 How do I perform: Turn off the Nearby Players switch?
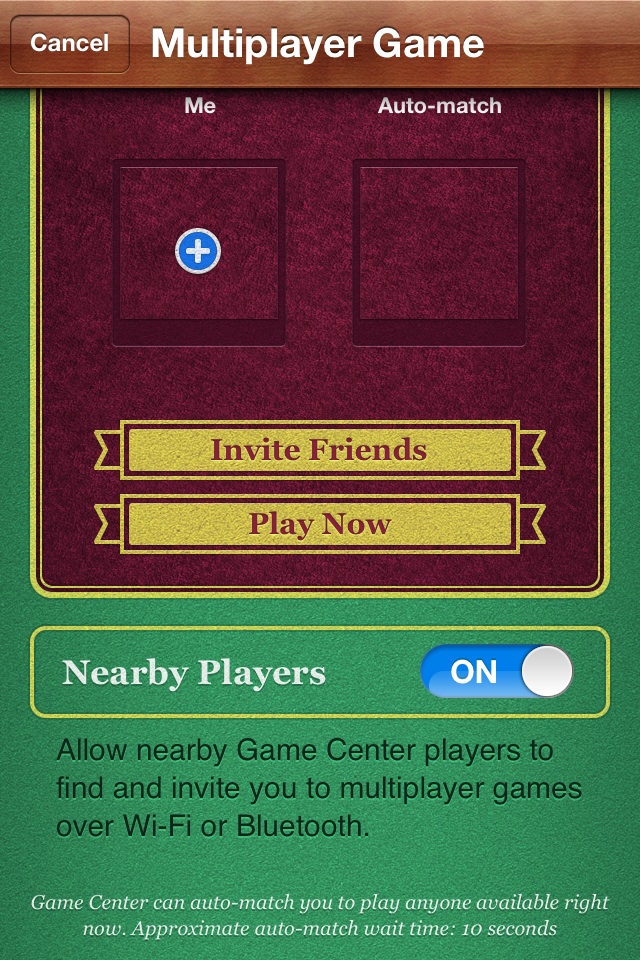click(497, 671)
